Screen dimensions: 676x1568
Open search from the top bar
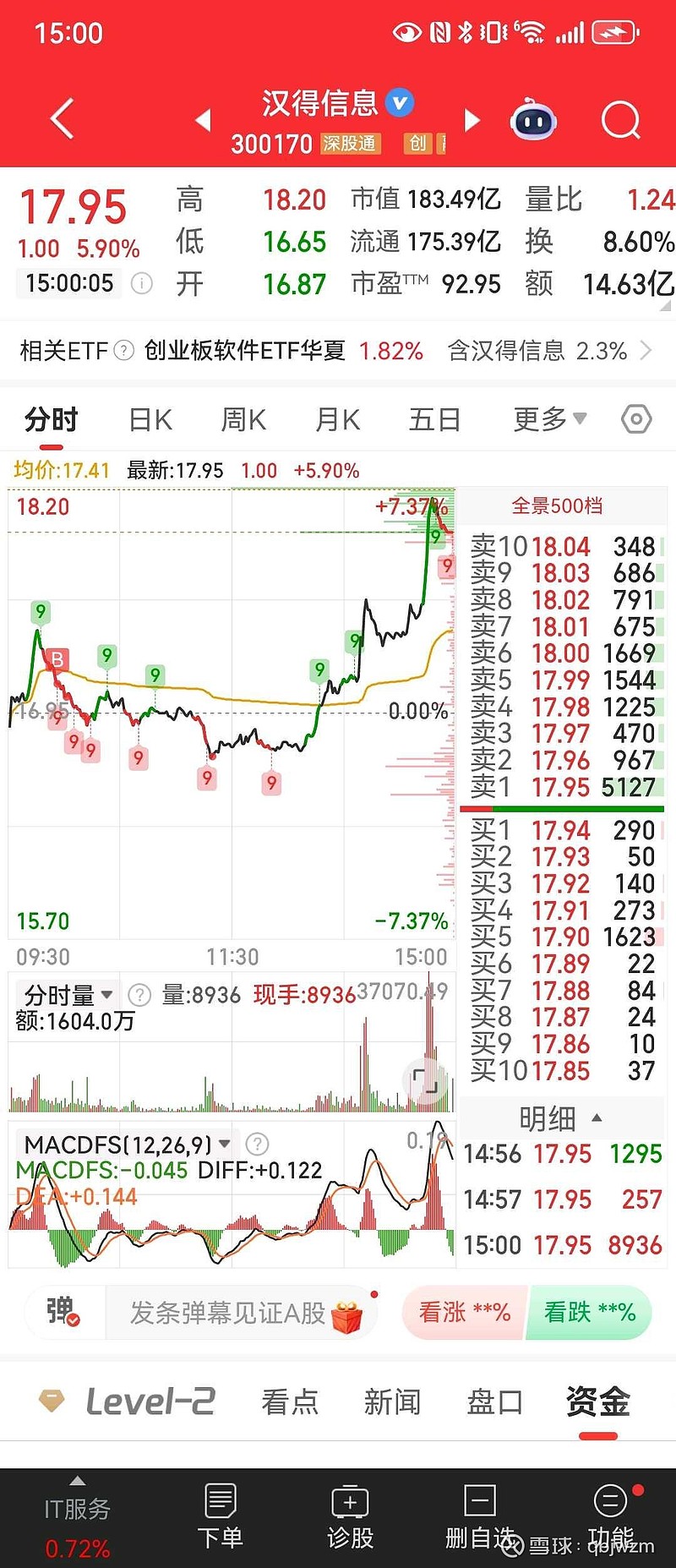(x=621, y=119)
